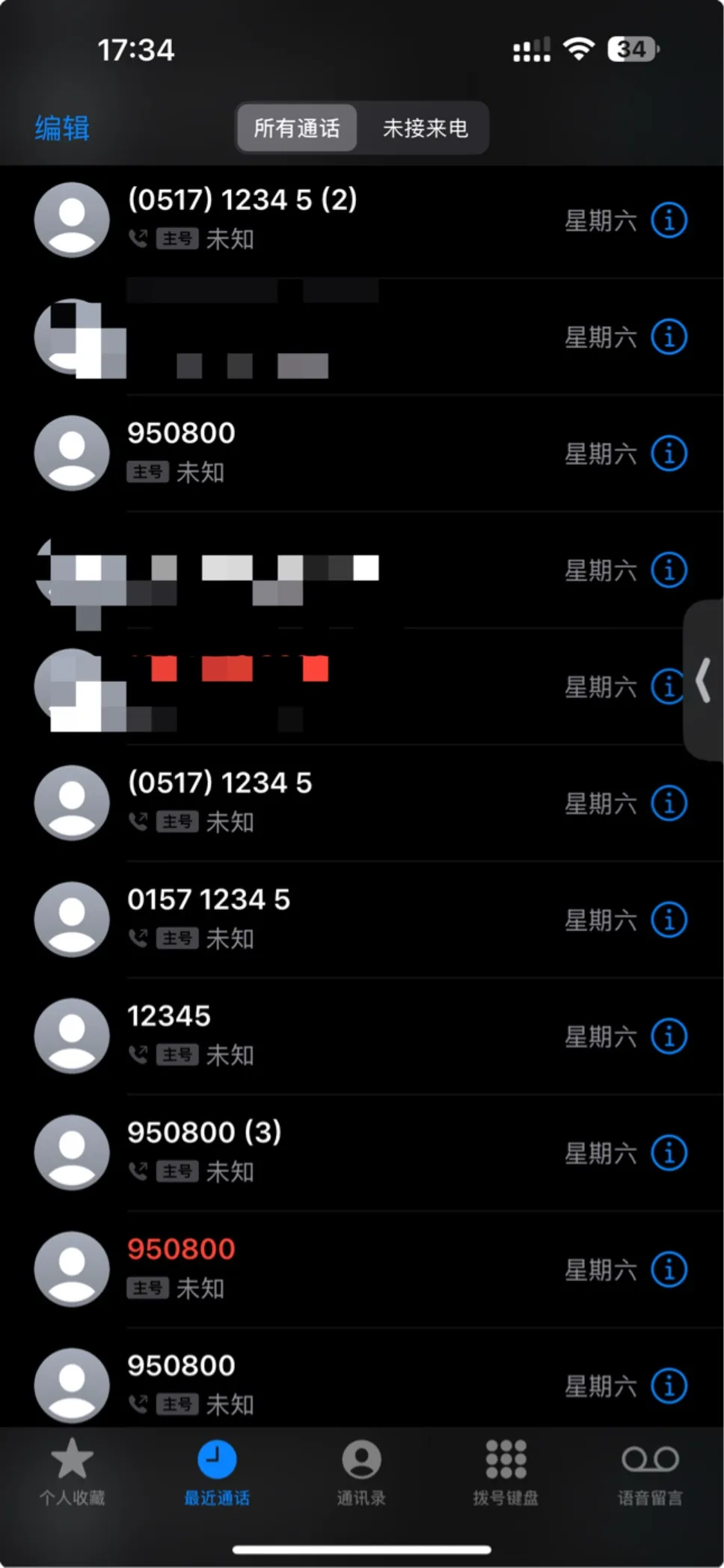Call back 950800 (3)
The image size is (724, 1568).
[362, 1153]
